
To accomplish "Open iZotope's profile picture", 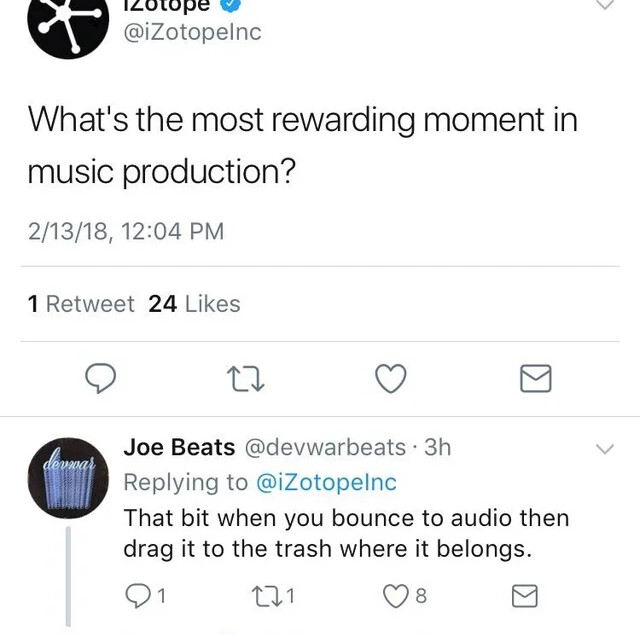I will pyautogui.click(x=67, y=22).
